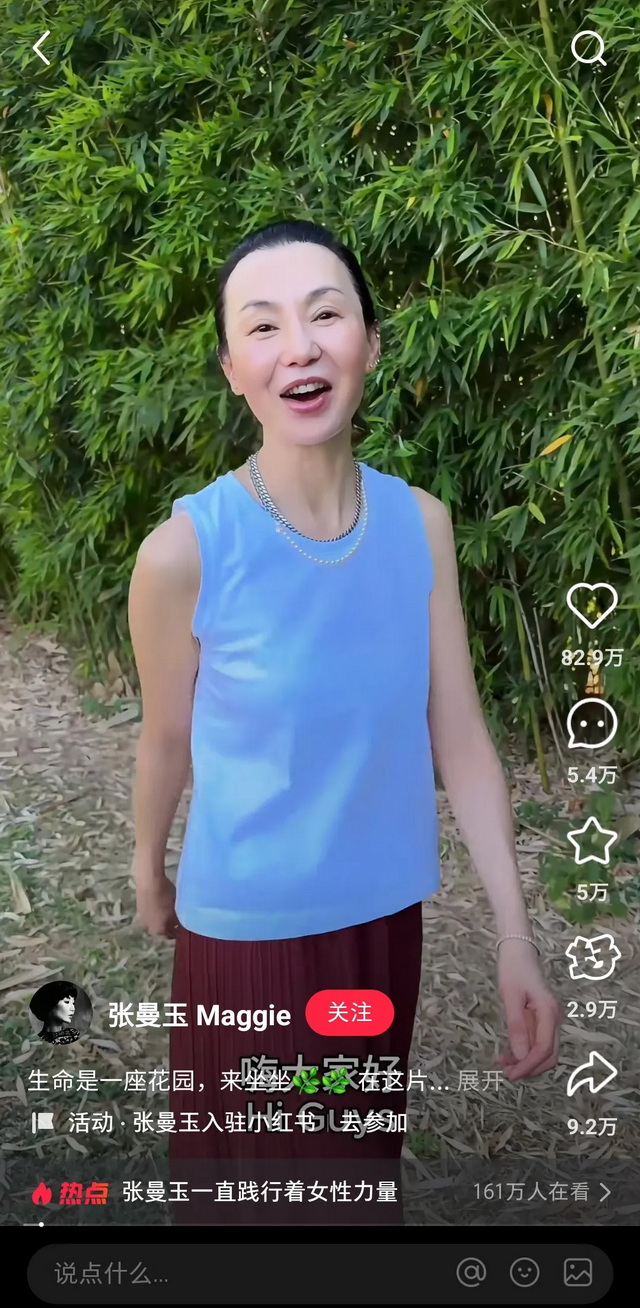Open the comments bubble icon
640x1308 pixels.
point(592,724)
